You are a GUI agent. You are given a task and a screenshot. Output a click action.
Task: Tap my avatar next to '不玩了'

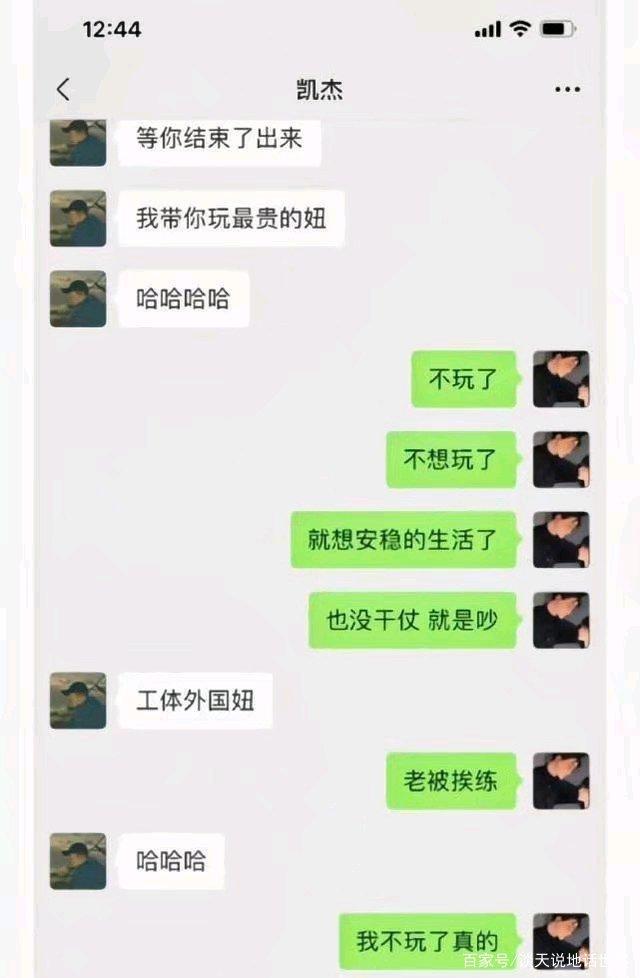pos(560,379)
